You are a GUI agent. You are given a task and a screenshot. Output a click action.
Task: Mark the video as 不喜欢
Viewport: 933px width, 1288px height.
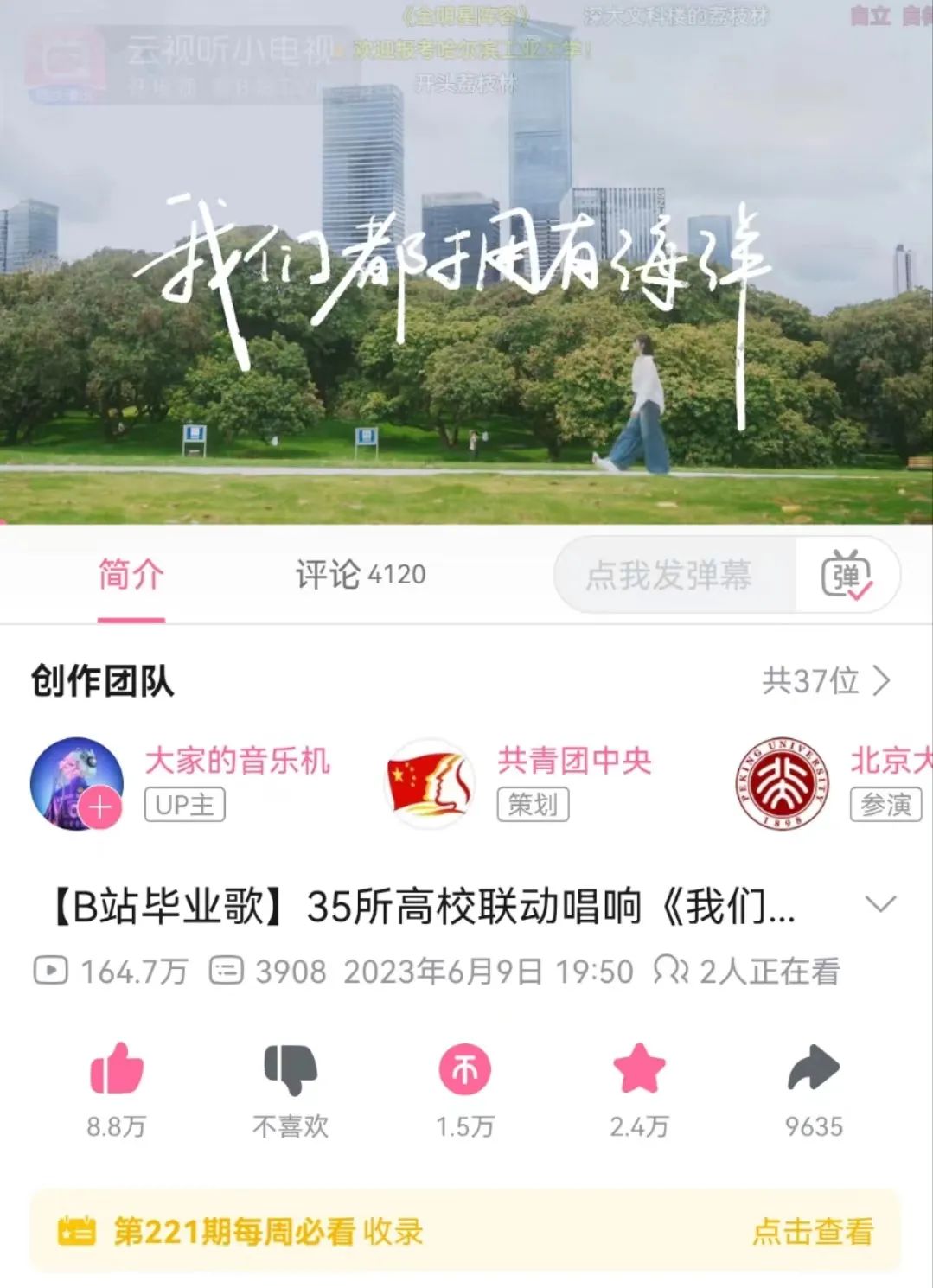(291, 1069)
